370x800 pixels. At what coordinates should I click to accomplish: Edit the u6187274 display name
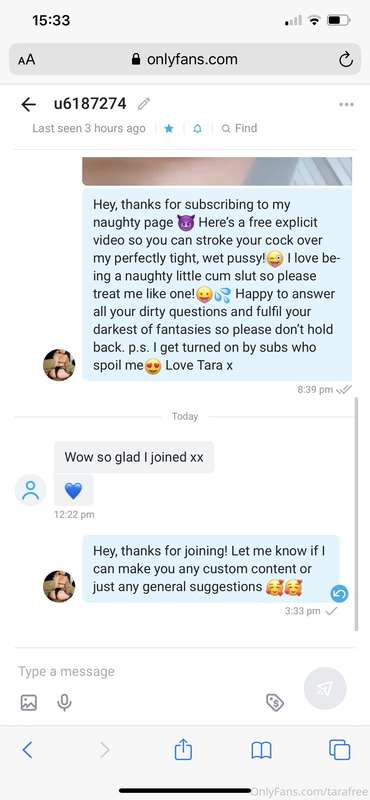coord(144,104)
